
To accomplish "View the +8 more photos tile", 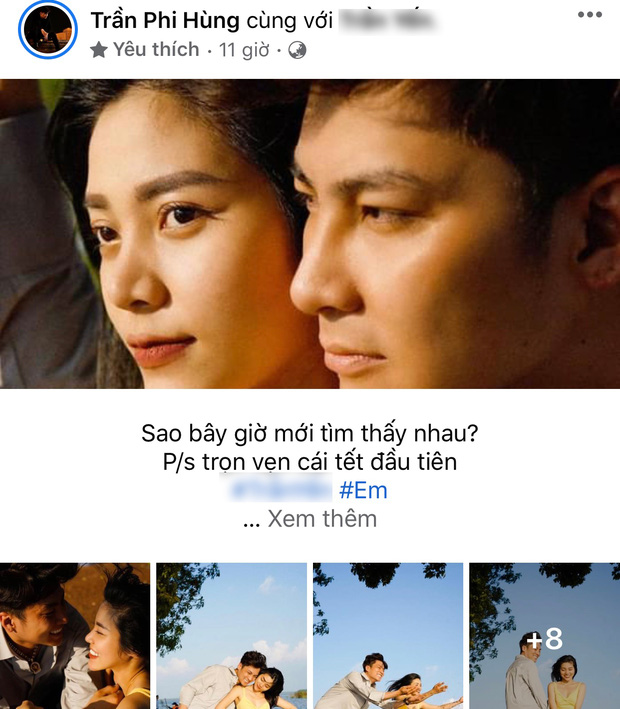I will pos(544,637).
